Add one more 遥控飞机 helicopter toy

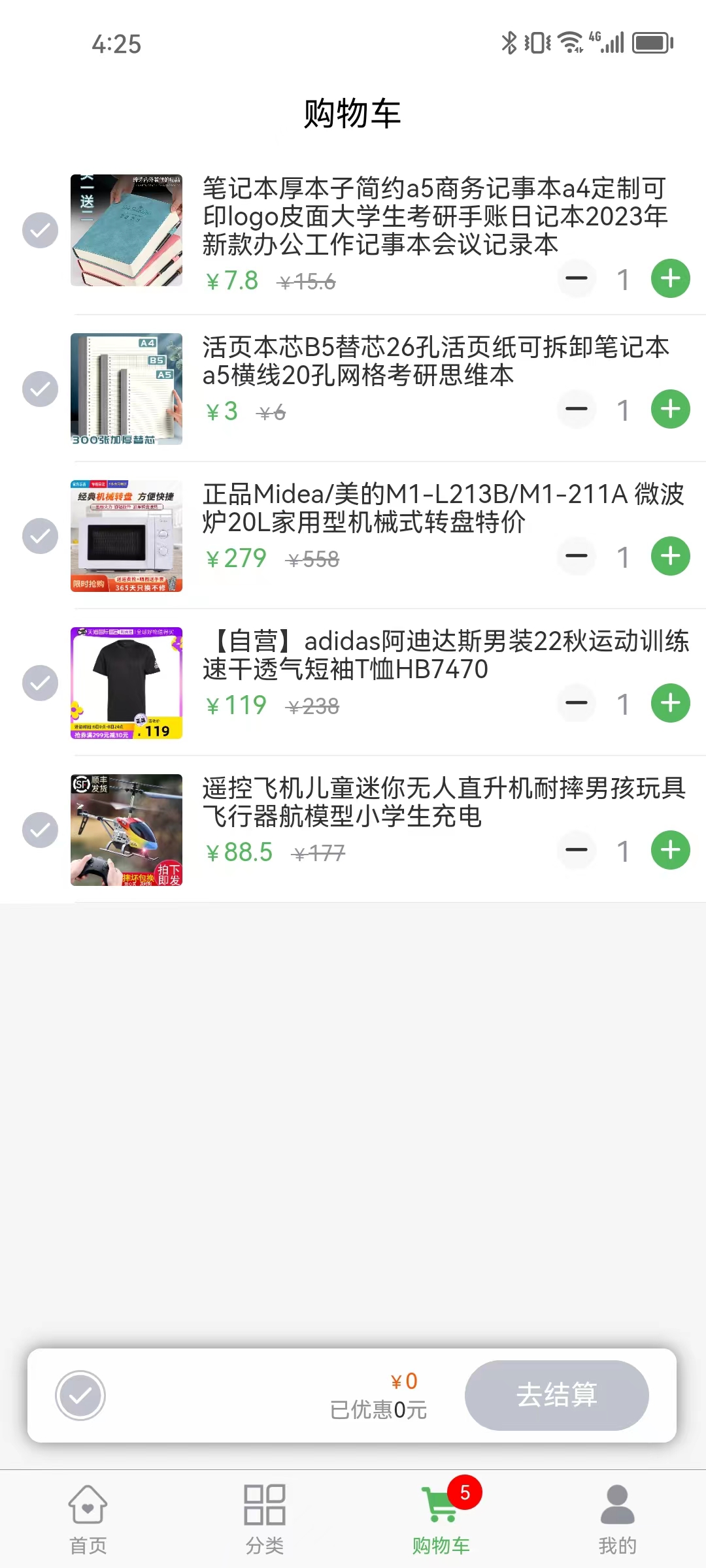670,851
